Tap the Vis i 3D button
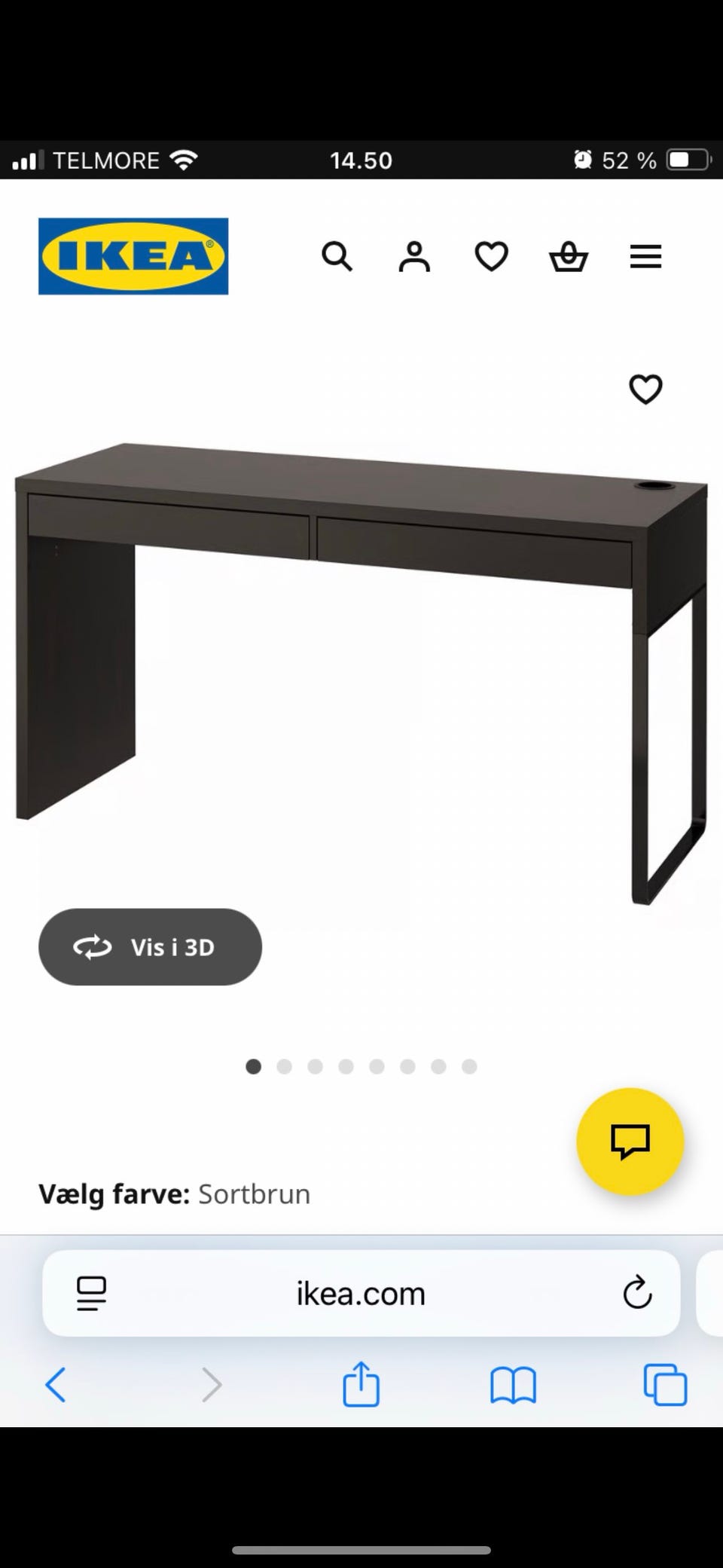 (150, 946)
